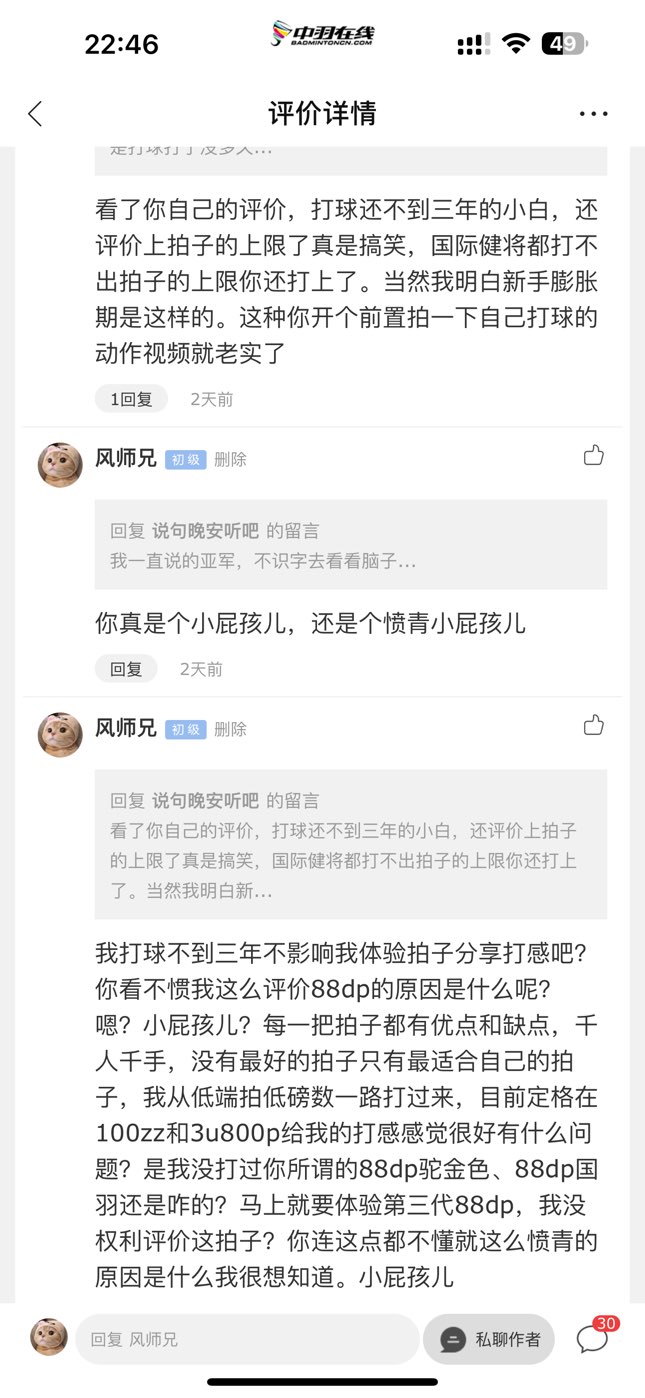This screenshot has height=1398, width=645.
Task: Delete the comment starting "我打球不到三年"
Action: pyautogui.click(x=230, y=730)
